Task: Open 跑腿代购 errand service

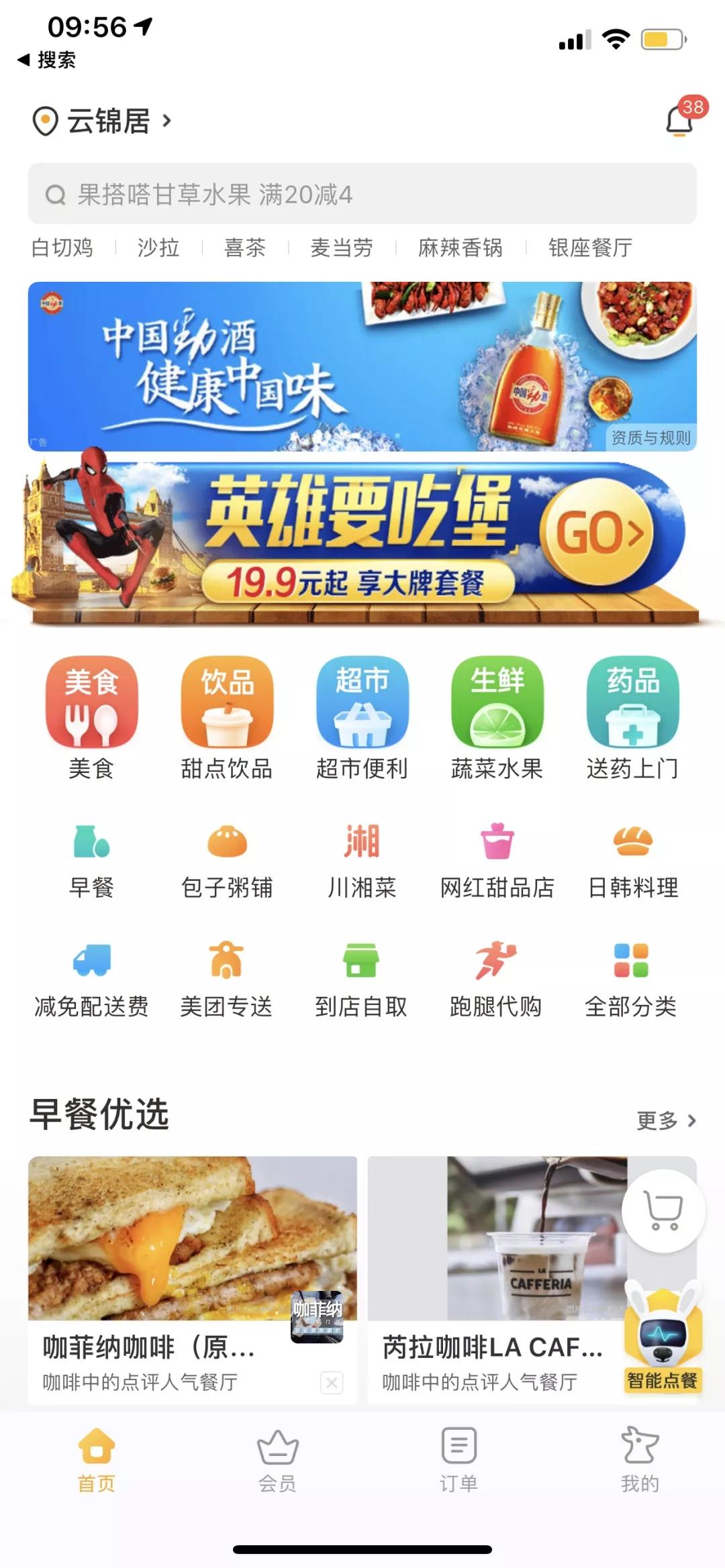Action: point(496,978)
